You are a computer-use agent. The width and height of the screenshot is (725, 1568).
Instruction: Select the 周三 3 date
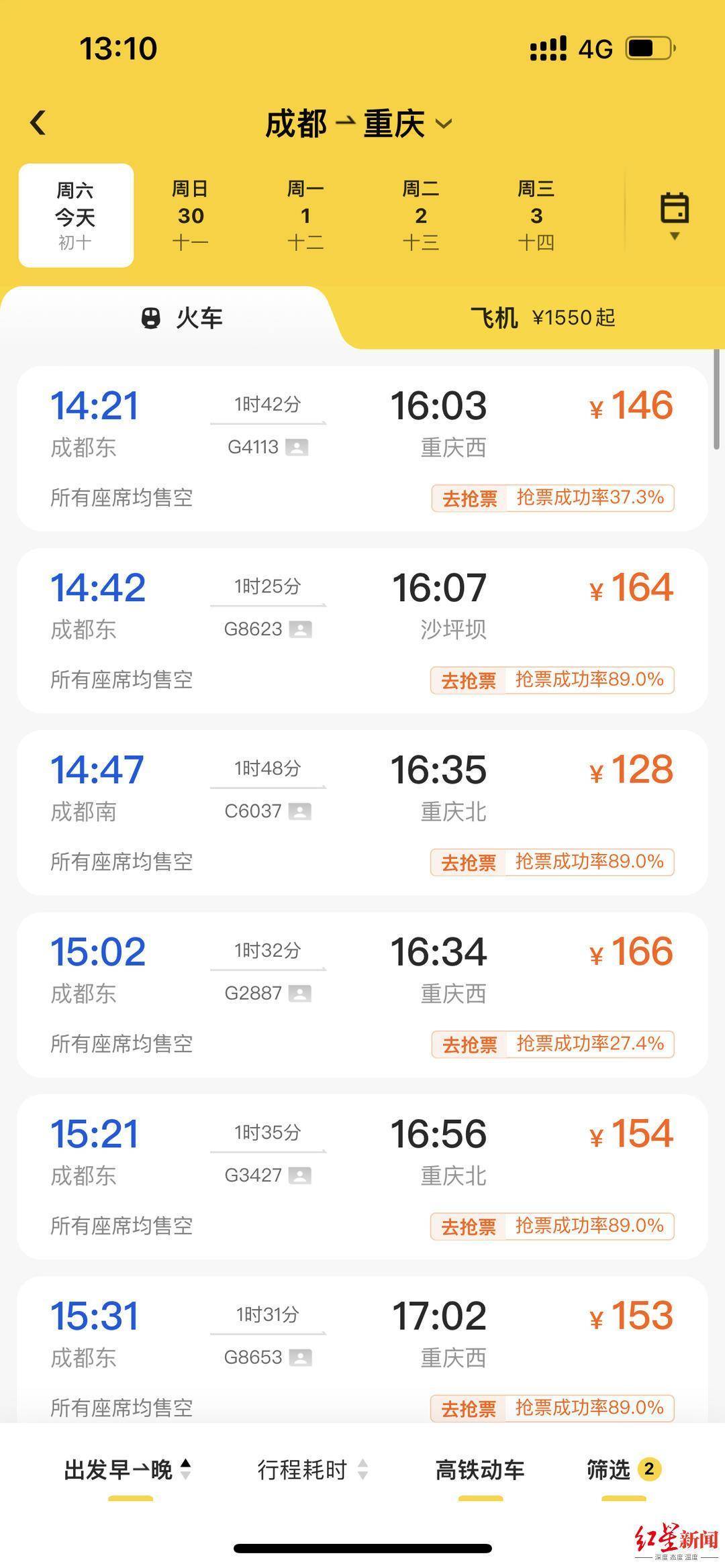click(x=536, y=215)
